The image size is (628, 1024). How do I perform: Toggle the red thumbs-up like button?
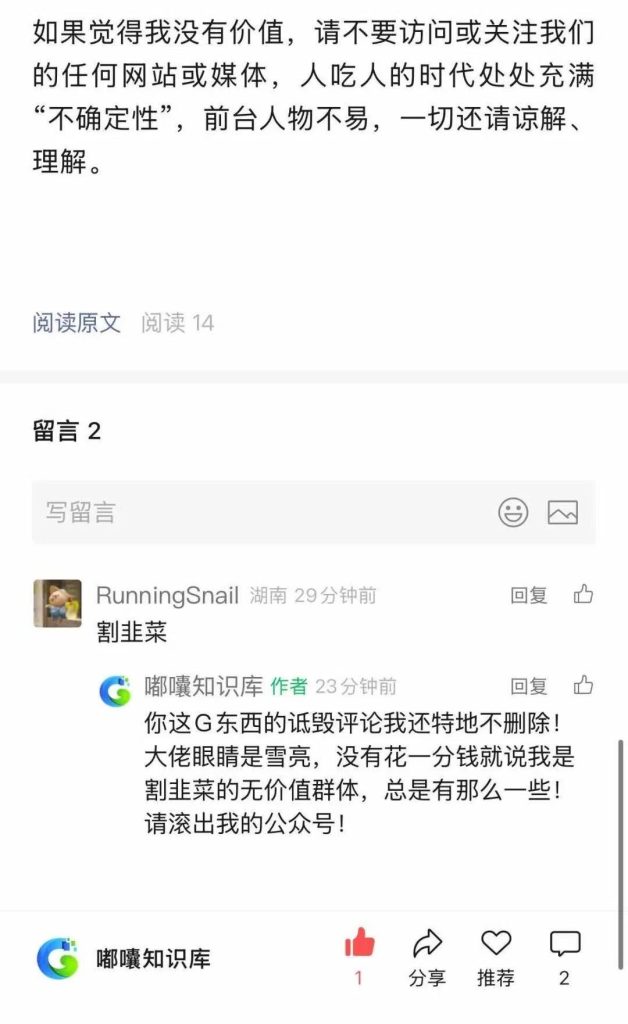(359, 945)
